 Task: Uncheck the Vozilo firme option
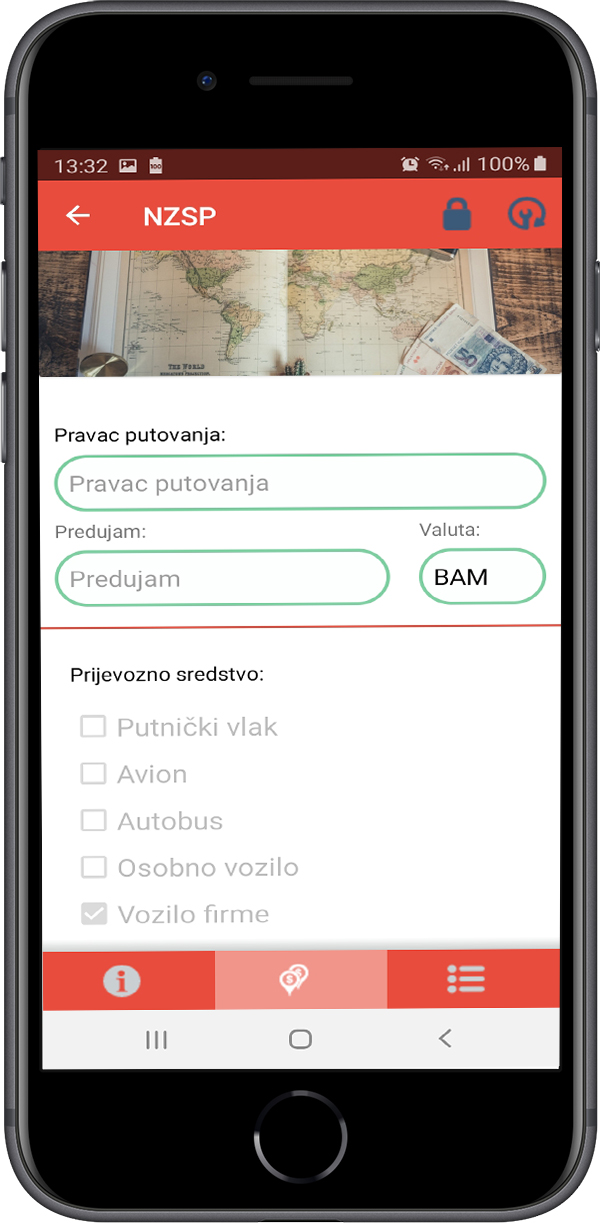click(94, 914)
